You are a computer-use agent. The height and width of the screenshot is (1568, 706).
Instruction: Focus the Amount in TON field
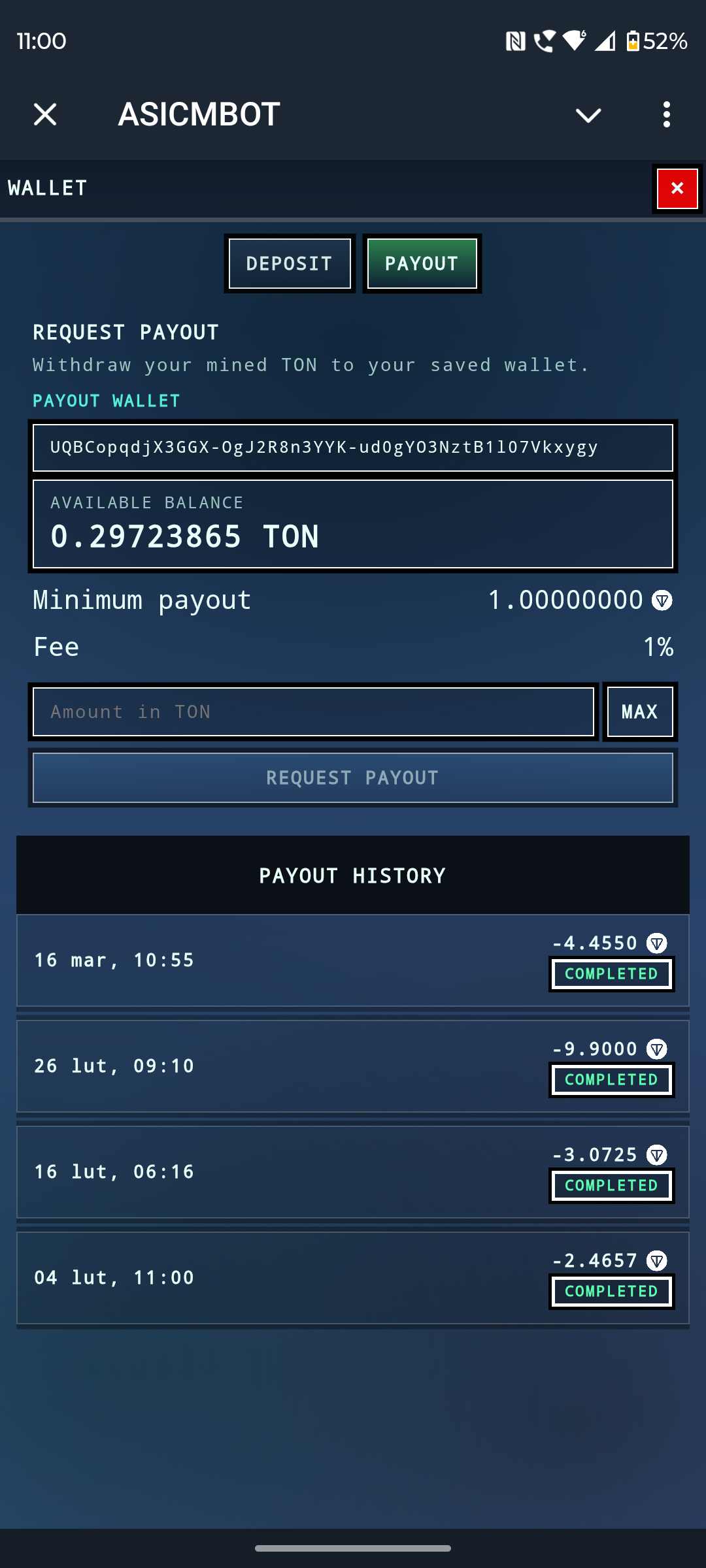(313, 711)
